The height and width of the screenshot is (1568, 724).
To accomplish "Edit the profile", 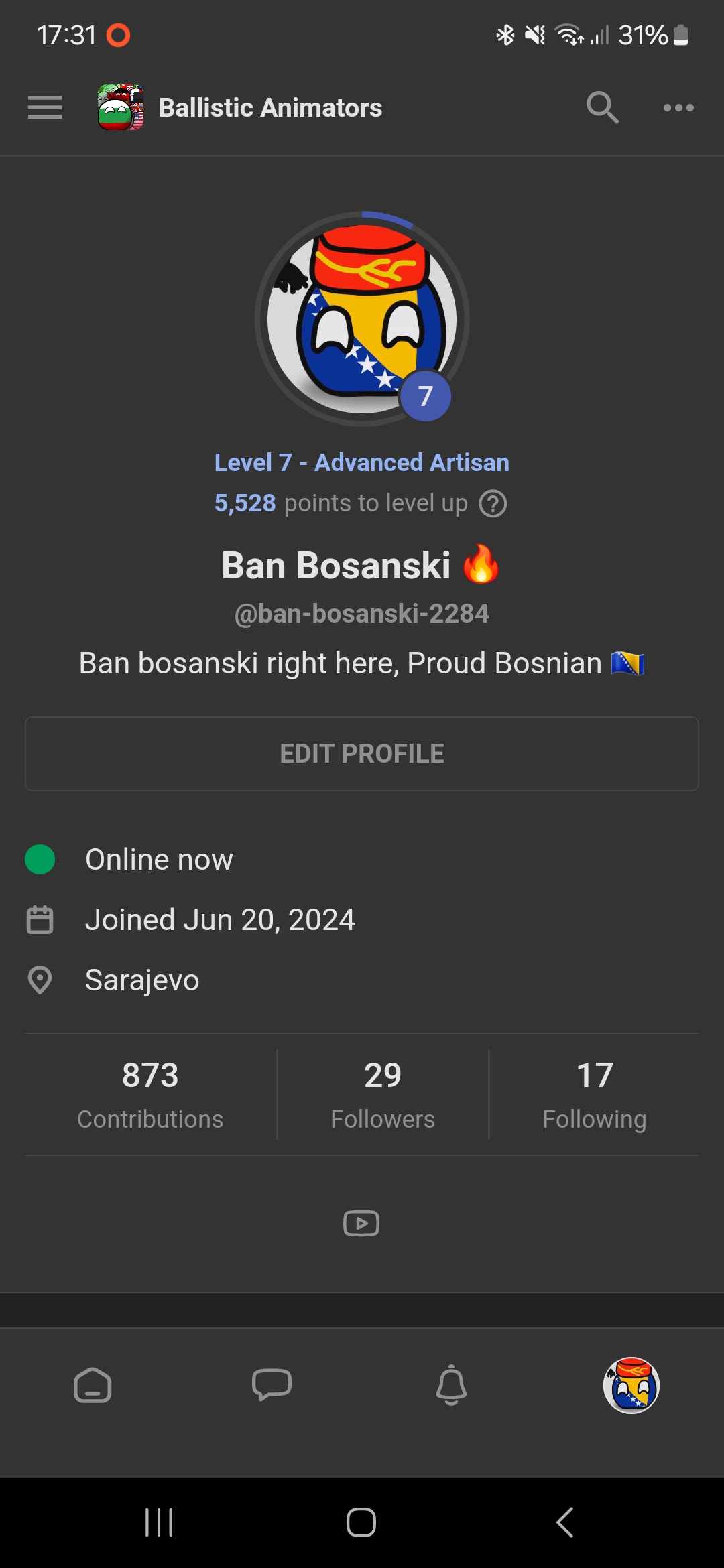I will coord(362,754).
